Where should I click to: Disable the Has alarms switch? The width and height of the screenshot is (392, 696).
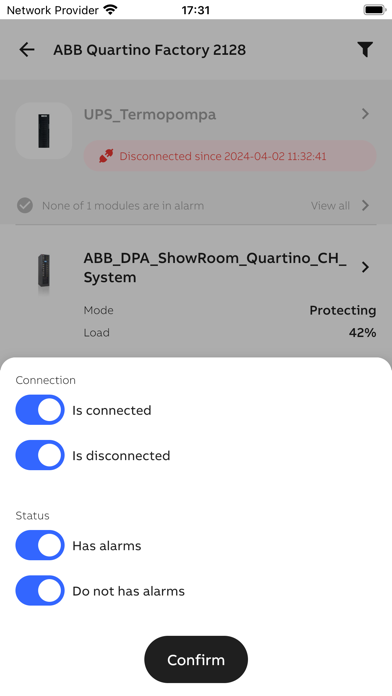click(x=40, y=545)
